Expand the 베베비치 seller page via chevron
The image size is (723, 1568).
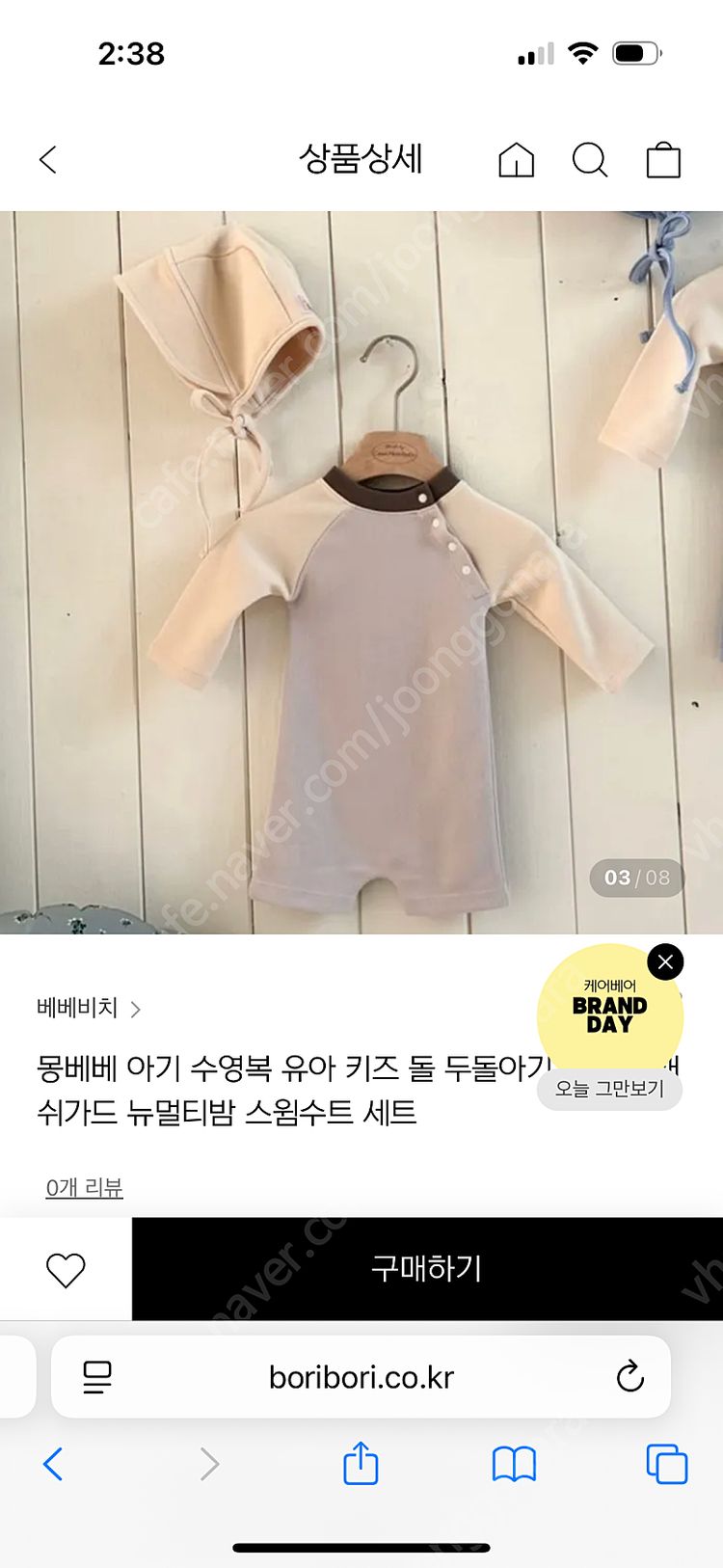tap(138, 1008)
